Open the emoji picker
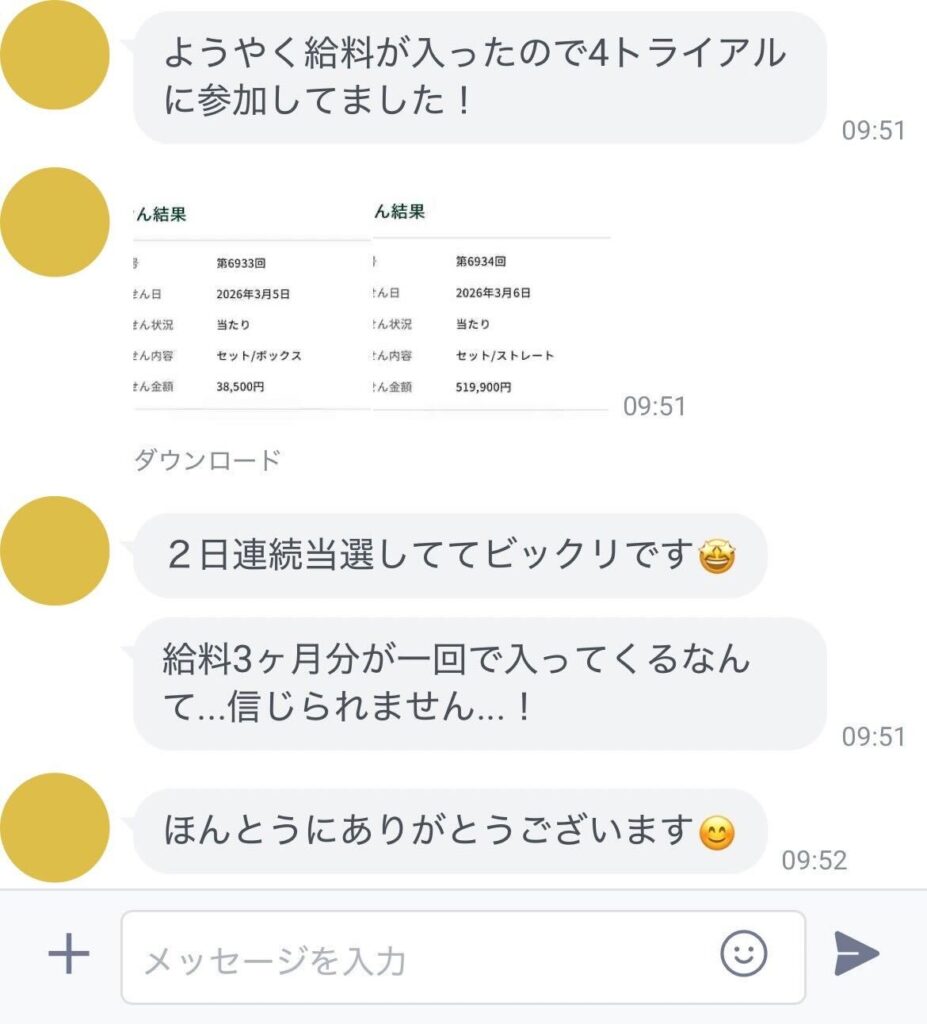This screenshot has width=927, height=1024. pyautogui.click(x=744, y=954)
